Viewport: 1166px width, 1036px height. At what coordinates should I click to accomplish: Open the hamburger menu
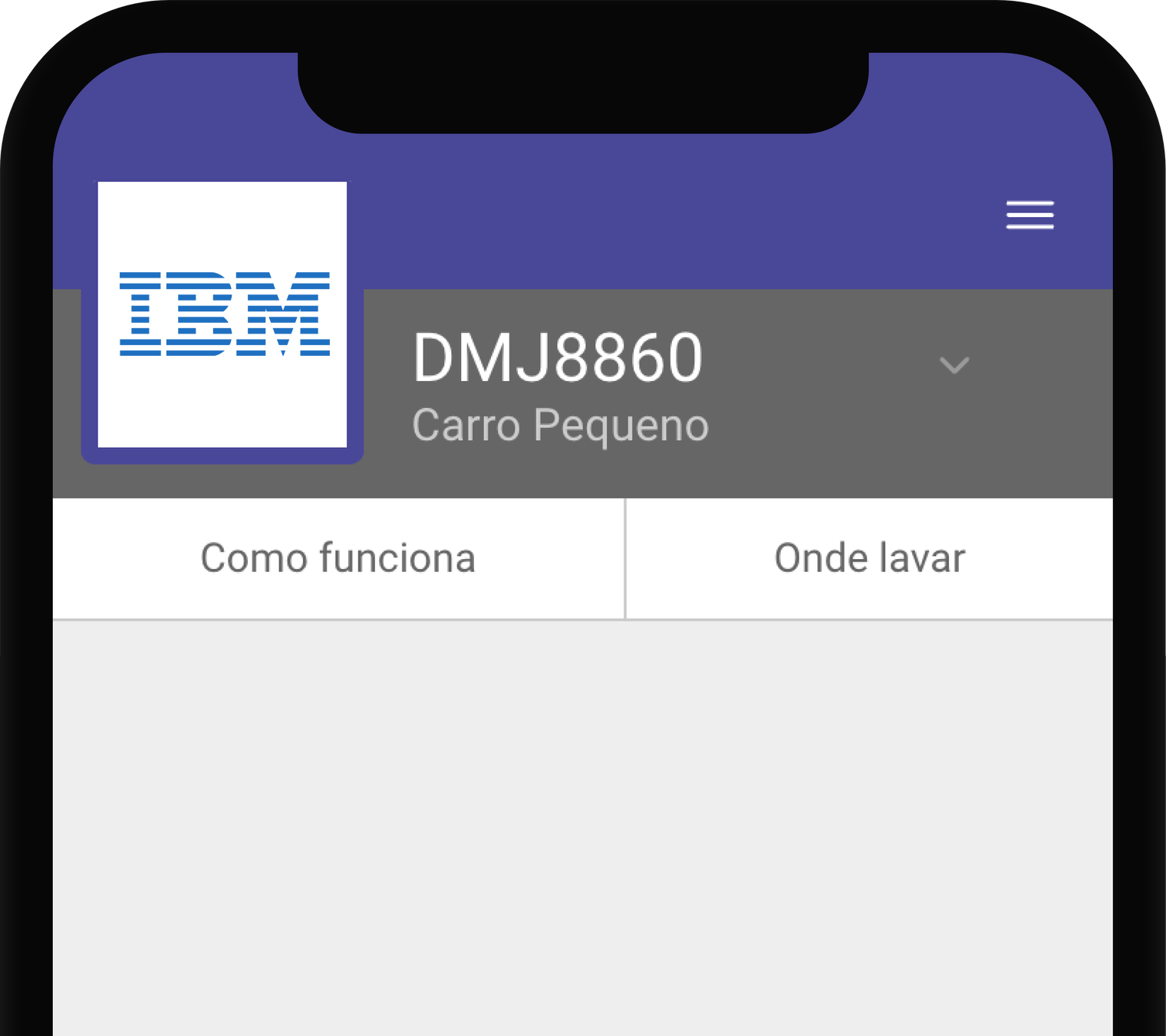click(x=1029, y=215)
